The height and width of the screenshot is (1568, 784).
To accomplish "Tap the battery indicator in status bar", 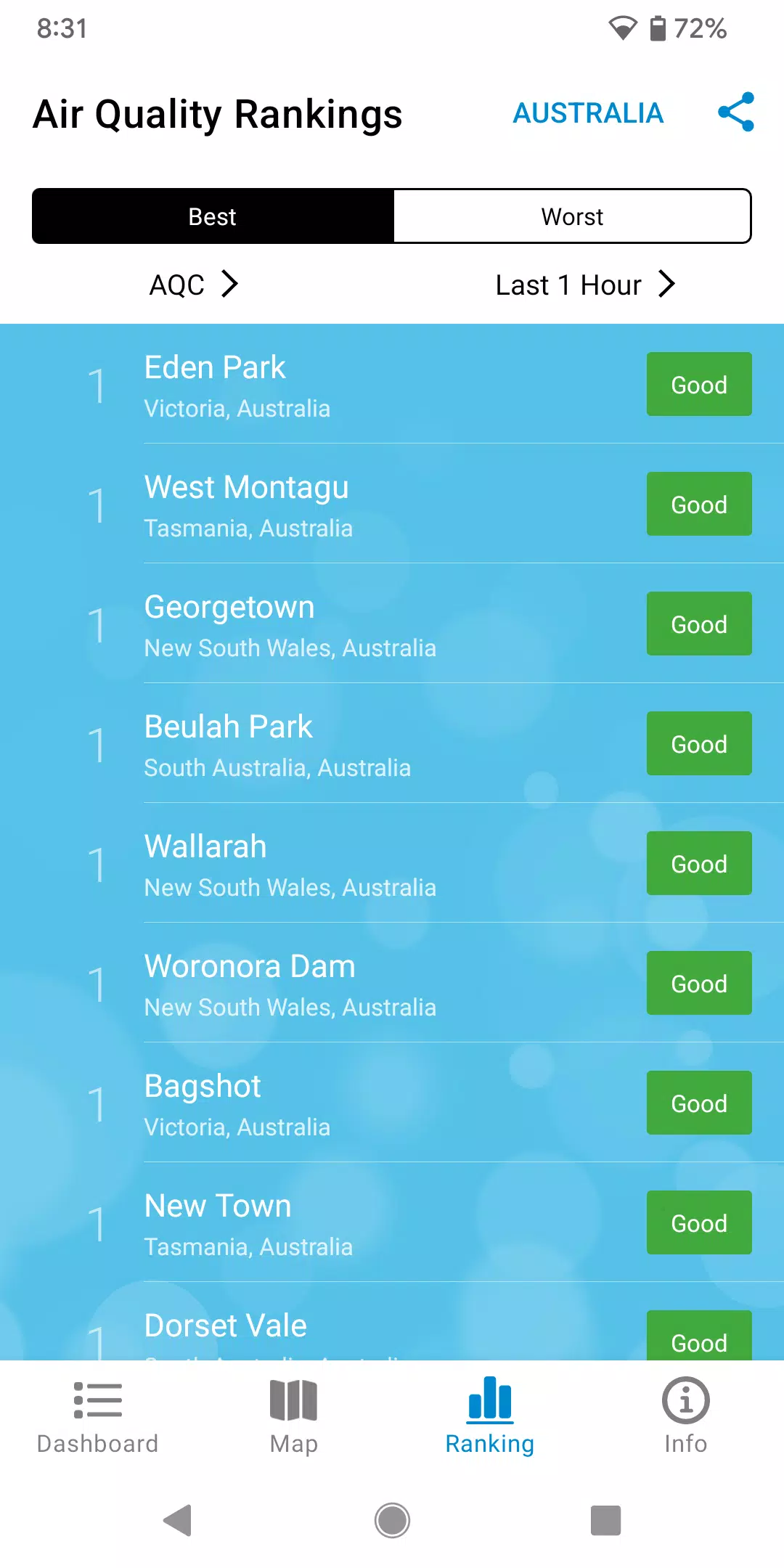I will (657, 28).
